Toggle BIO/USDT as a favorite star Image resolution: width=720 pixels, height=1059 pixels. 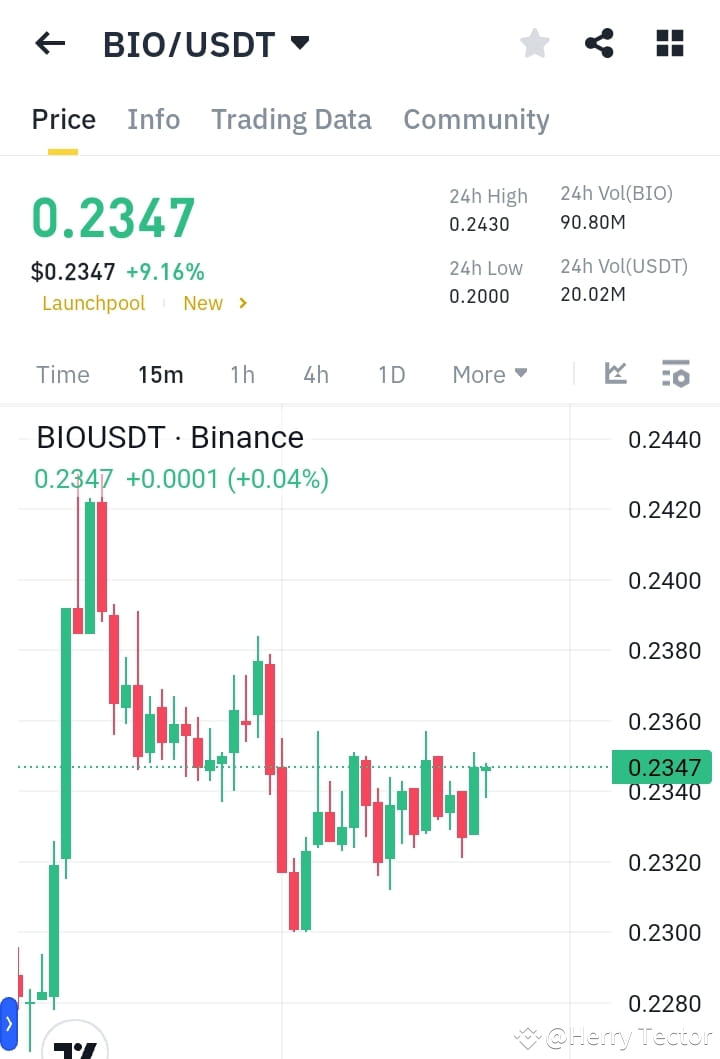(x=534, y=43)
